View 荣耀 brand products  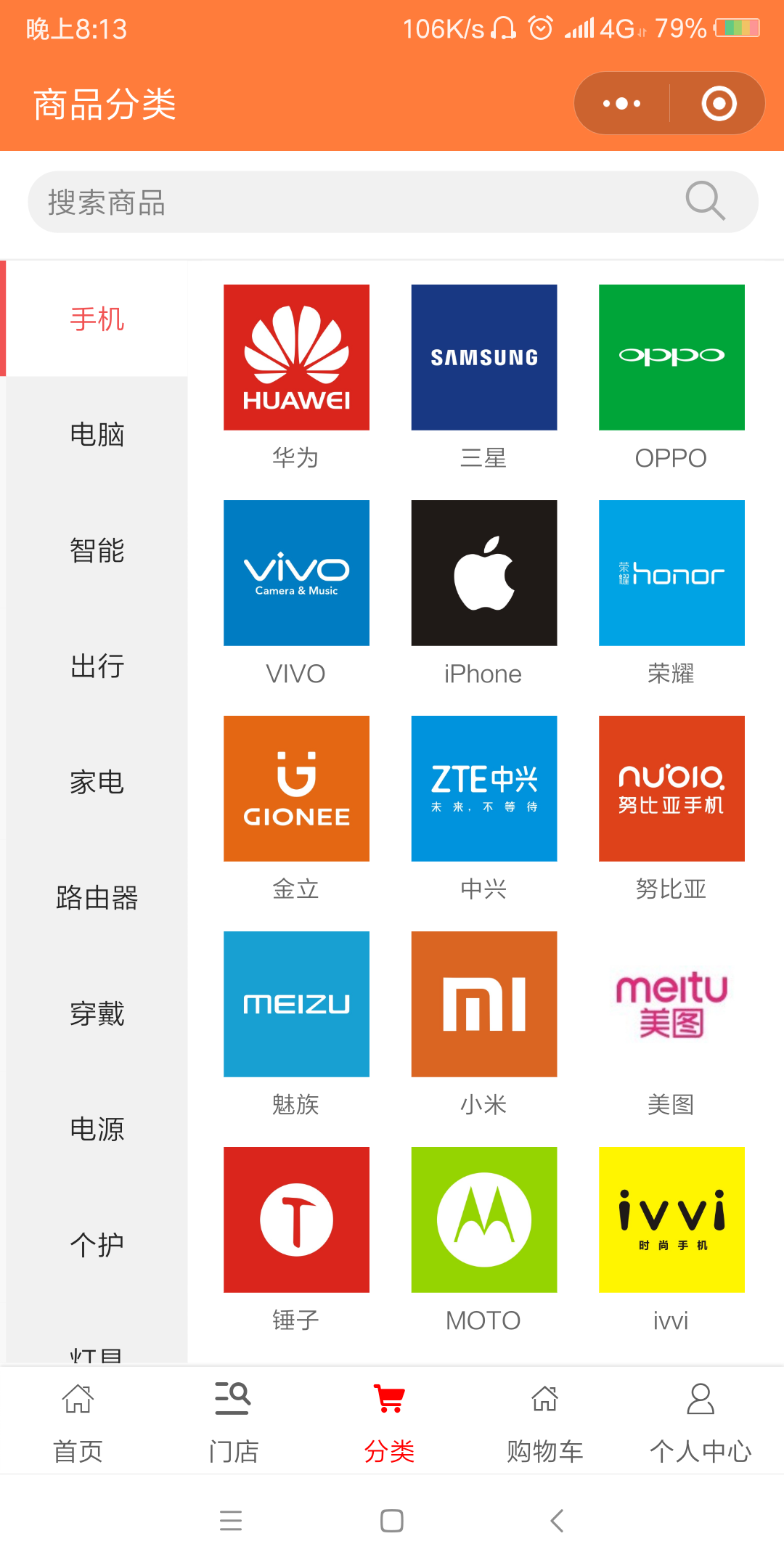671,573
